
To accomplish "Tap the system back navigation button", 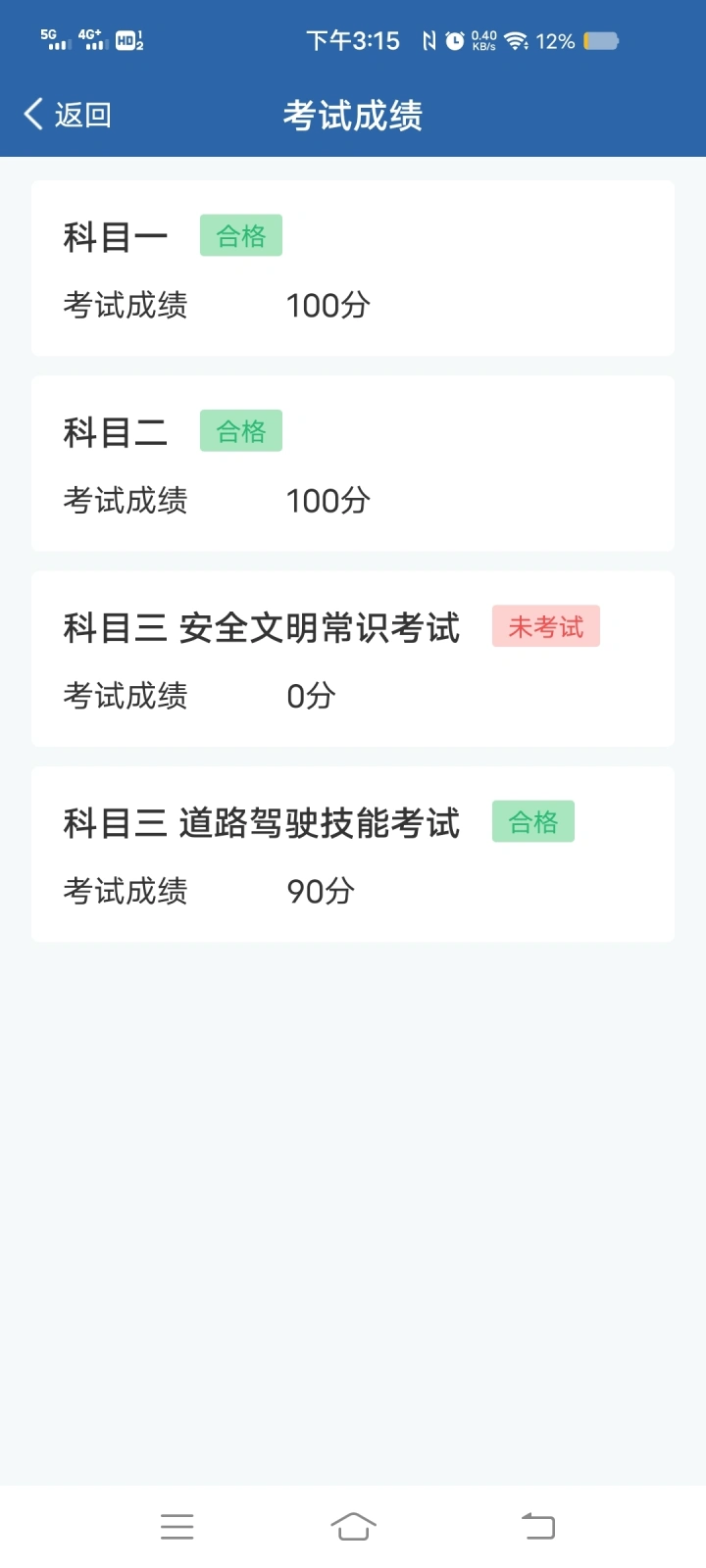I will pyautogui.click(x=538, y=1526).
